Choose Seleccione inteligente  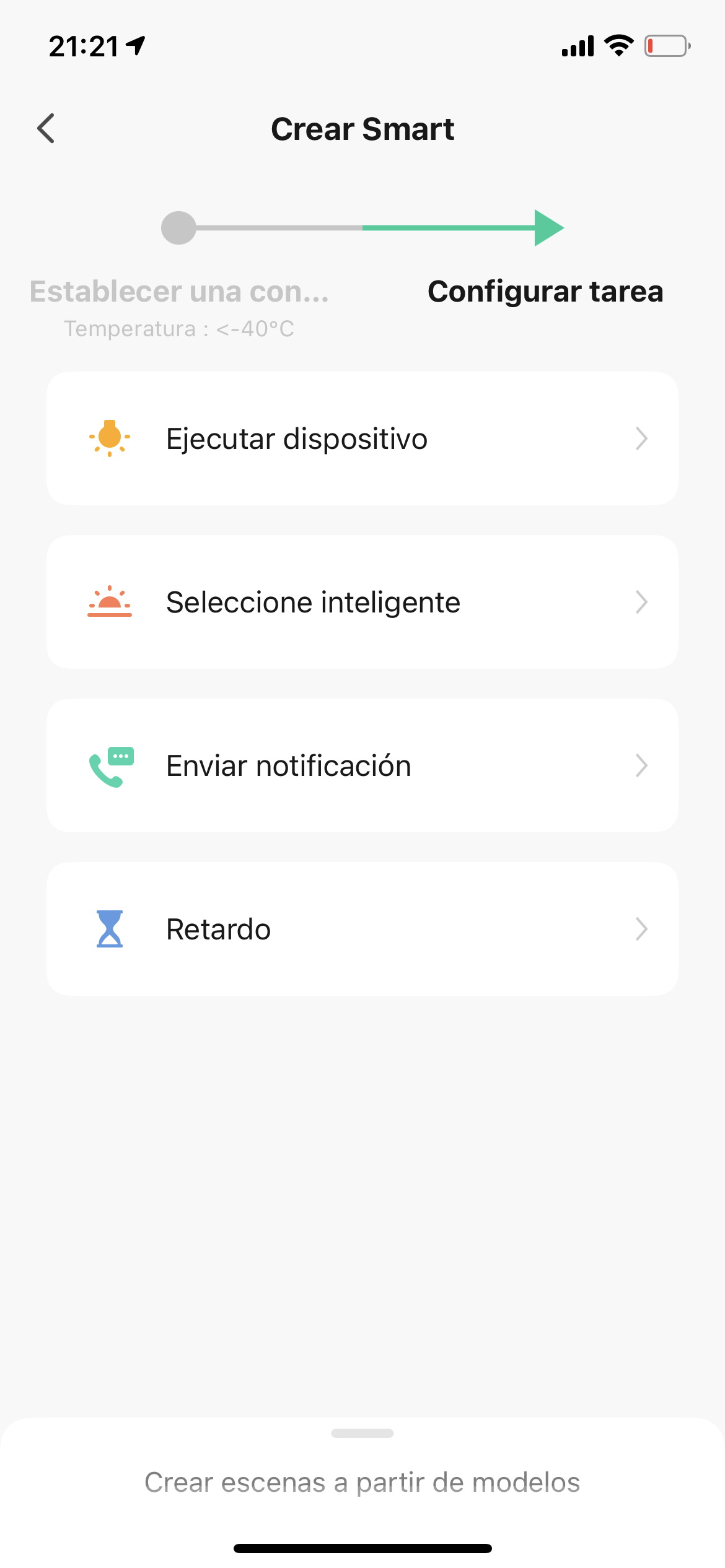(x=362, y=602)
